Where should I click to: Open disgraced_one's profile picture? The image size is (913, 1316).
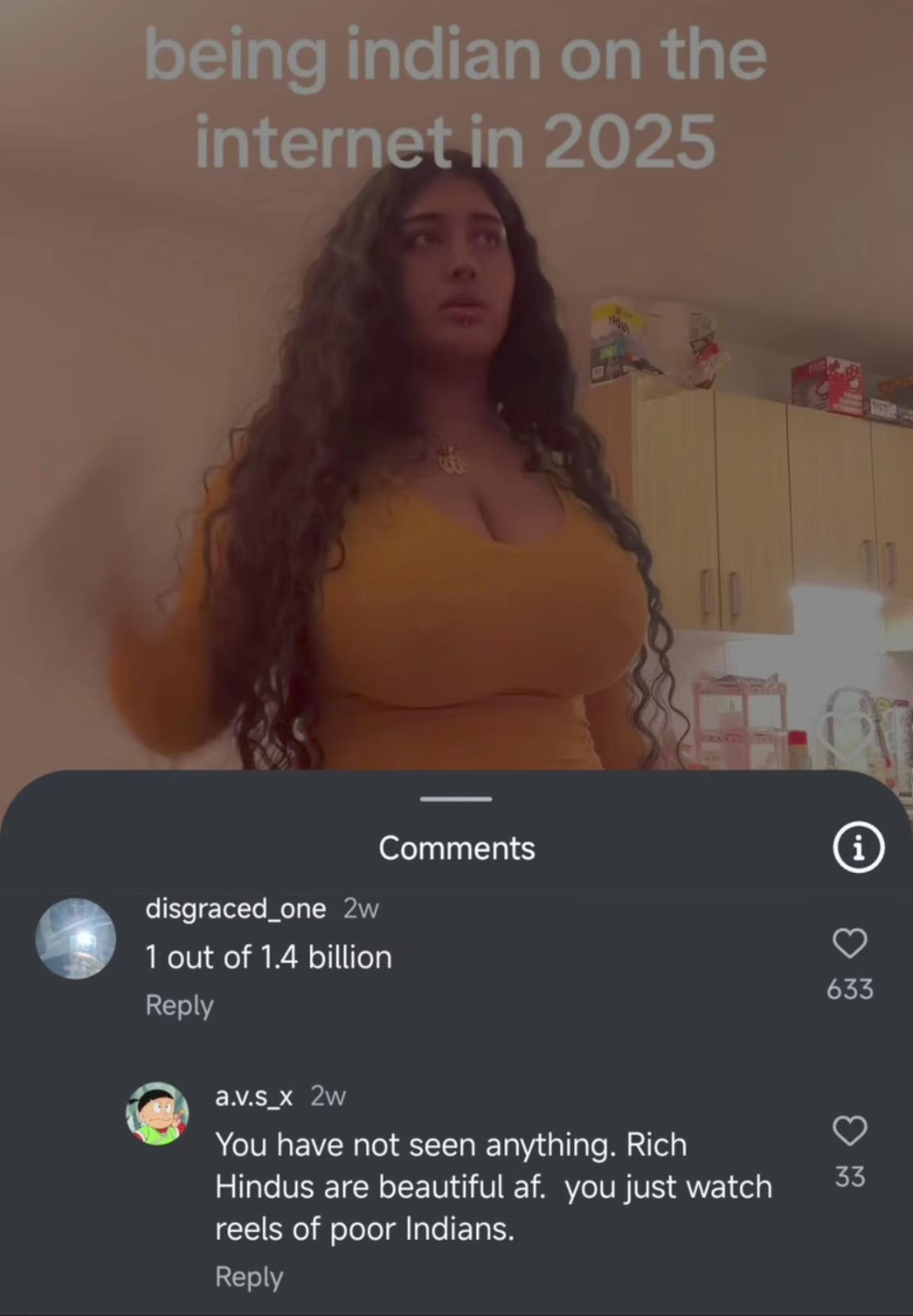tap(76, 939)
